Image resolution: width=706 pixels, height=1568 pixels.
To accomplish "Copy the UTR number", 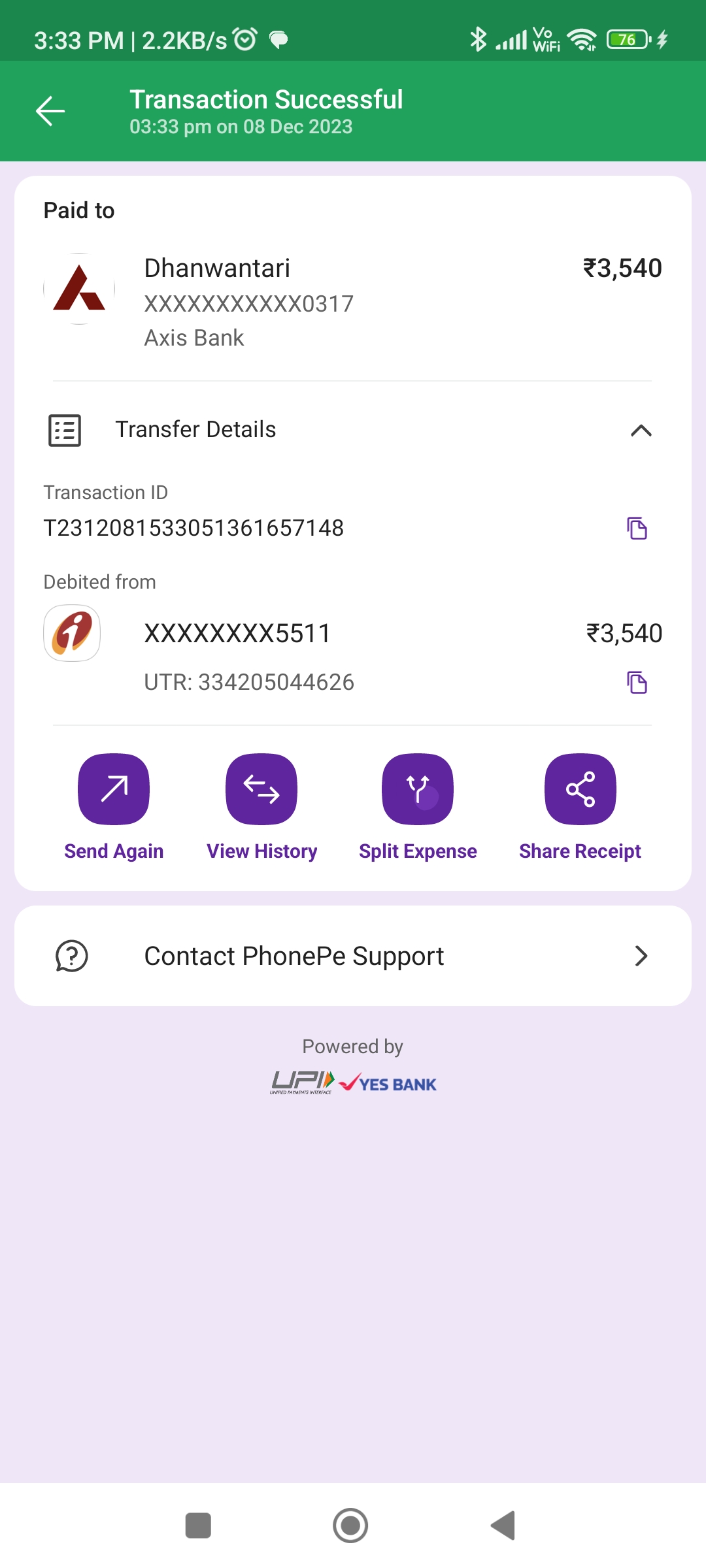I will [x=637, y=682].
